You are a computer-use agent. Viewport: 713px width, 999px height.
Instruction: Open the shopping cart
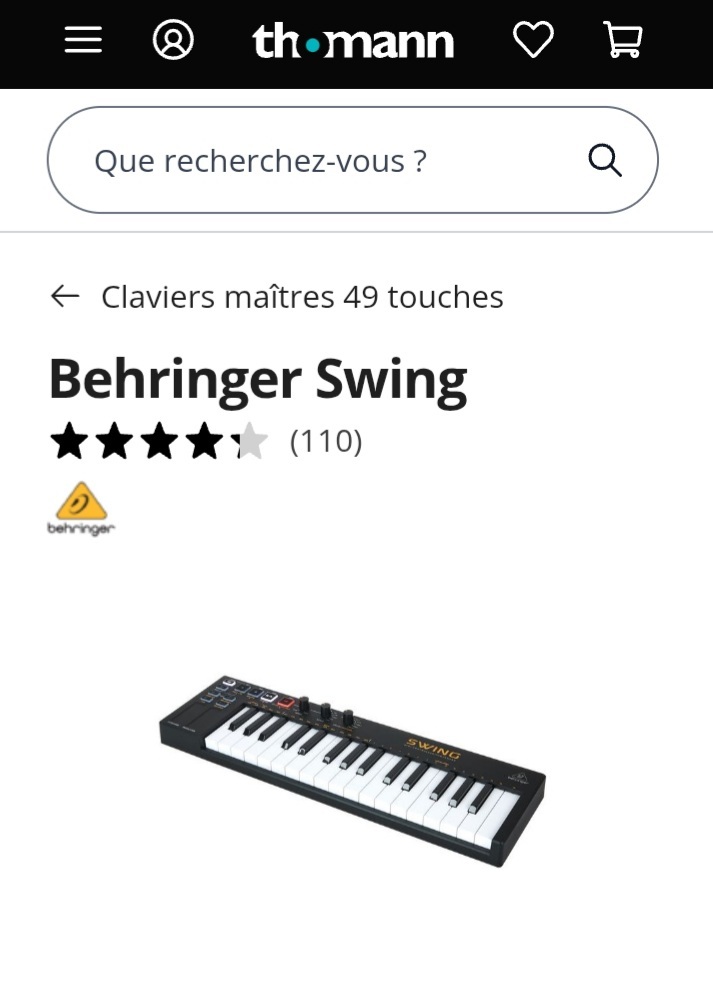coord(623,41)
